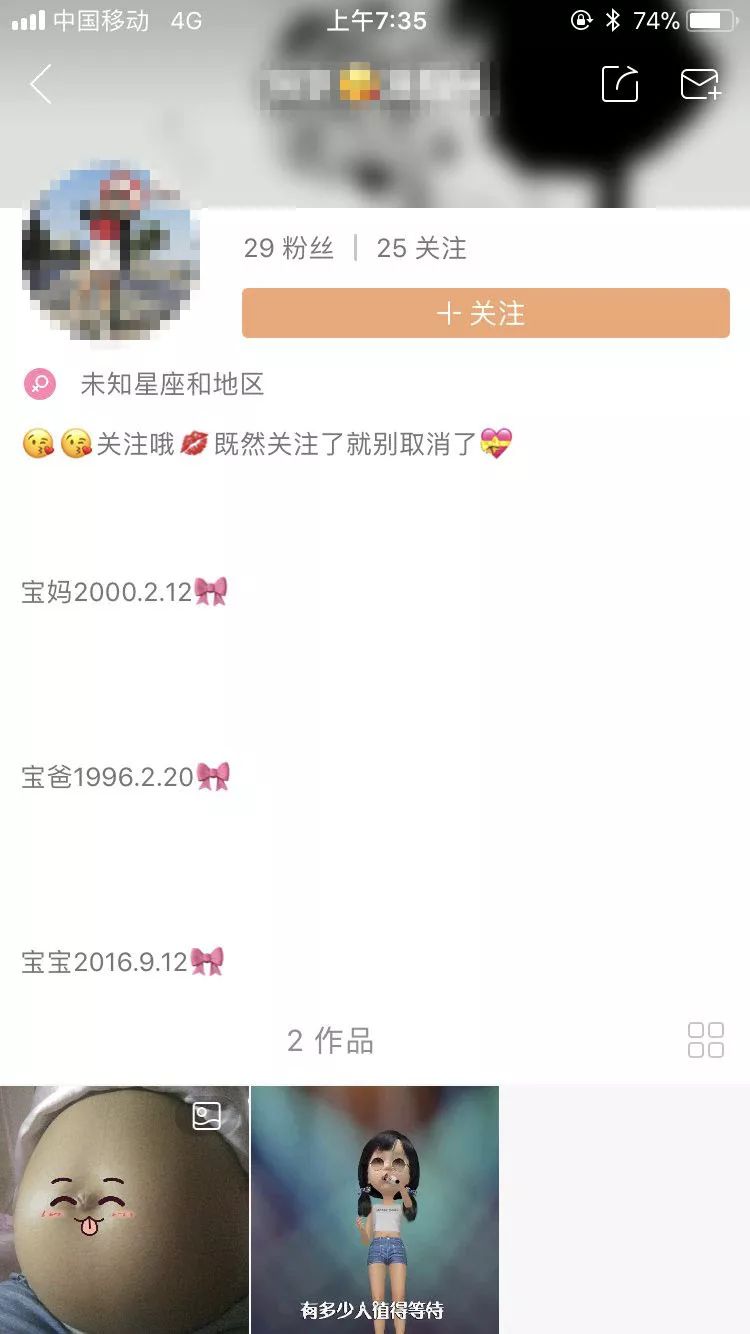Send a private message to this user
The image size is (750, 1334).
[x=700, y=84]
